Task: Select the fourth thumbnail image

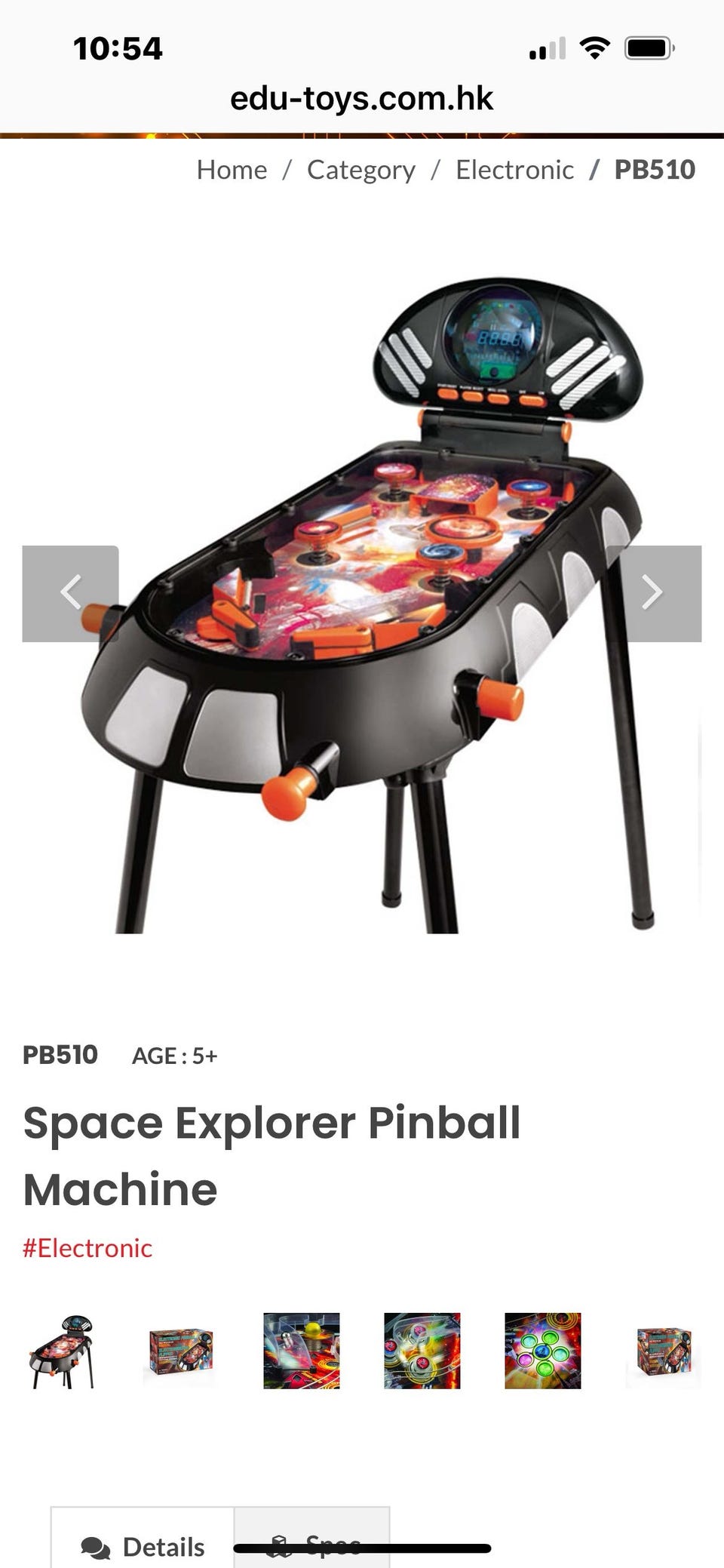Action: (422, 1351)
